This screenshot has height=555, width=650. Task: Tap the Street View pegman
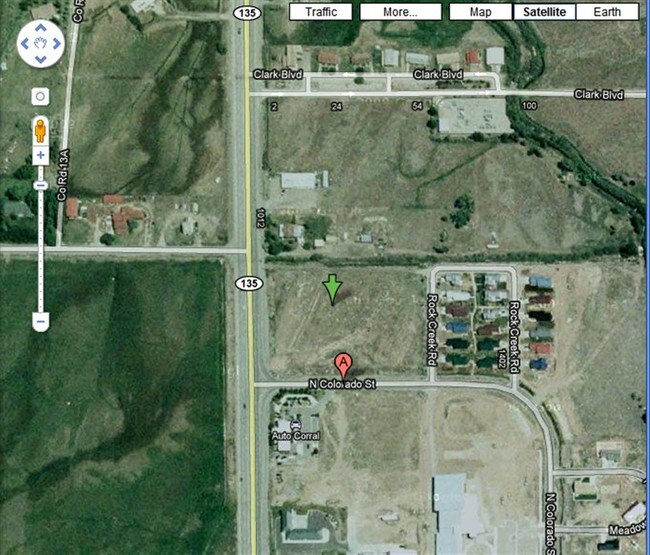coord(40,131)
